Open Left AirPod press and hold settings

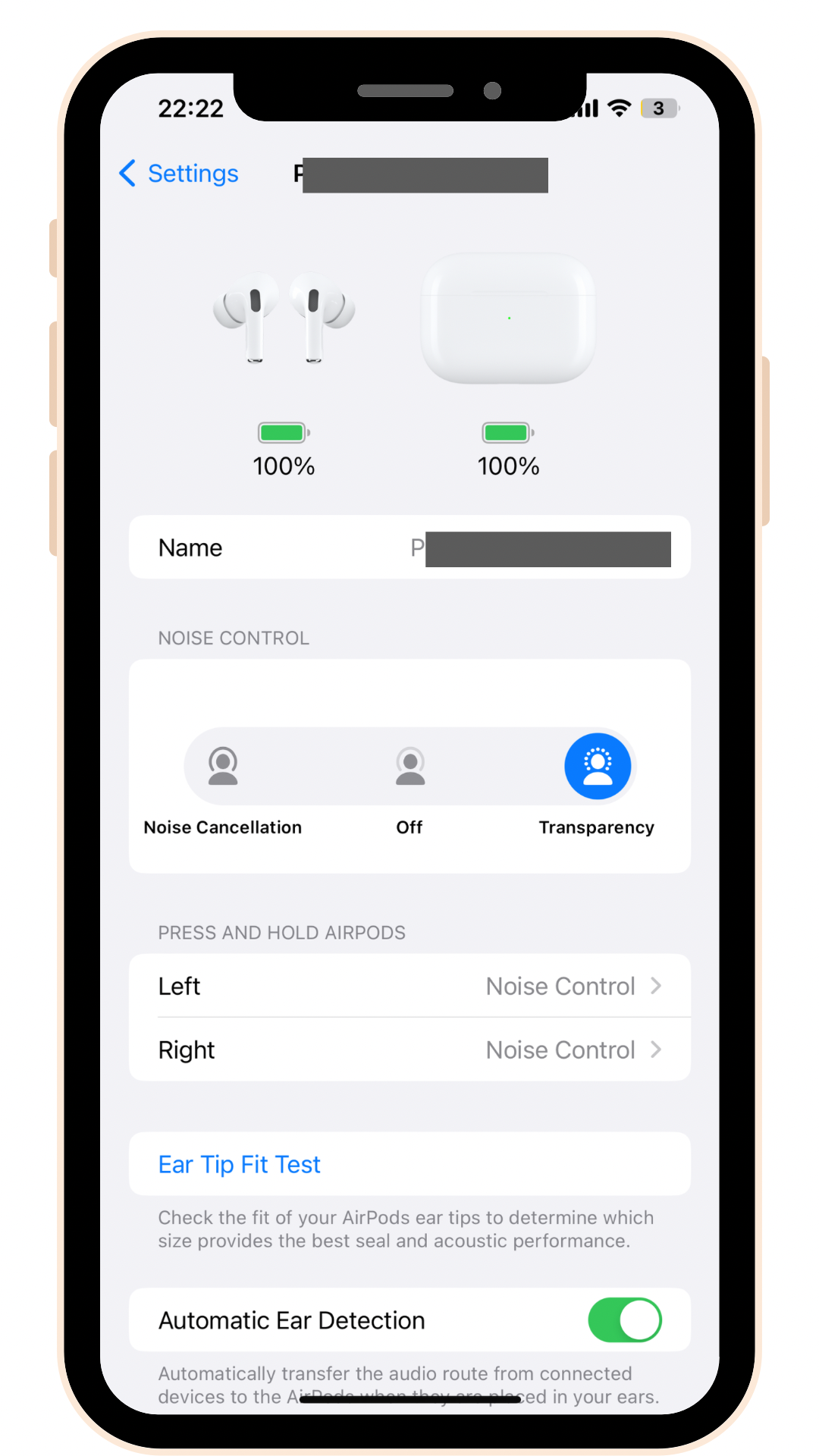(x=409, y=986)
